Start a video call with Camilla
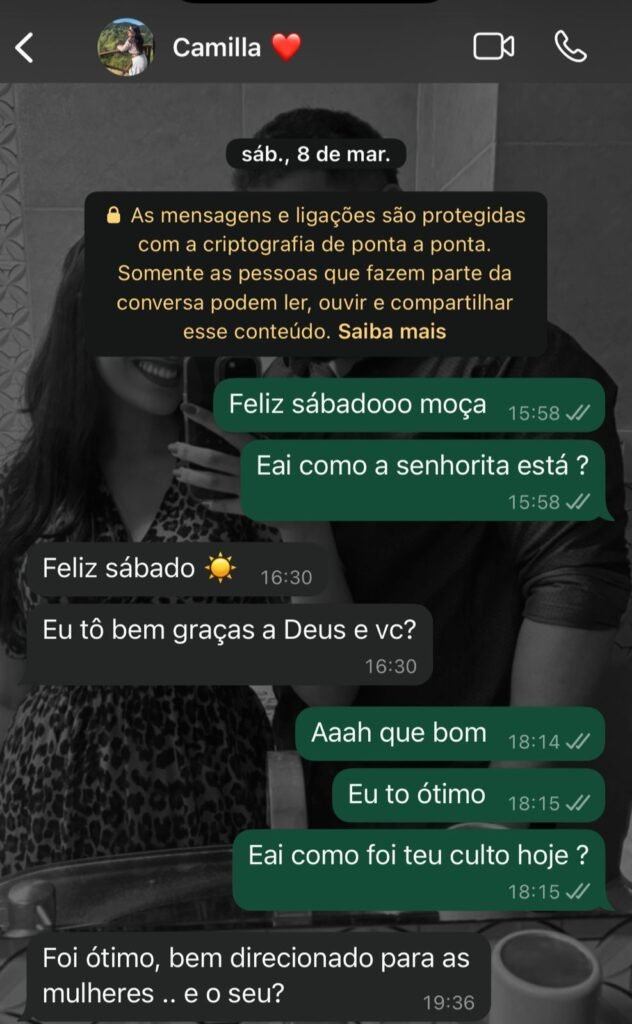Screen dimensions: 632x1024 [493, 47]
